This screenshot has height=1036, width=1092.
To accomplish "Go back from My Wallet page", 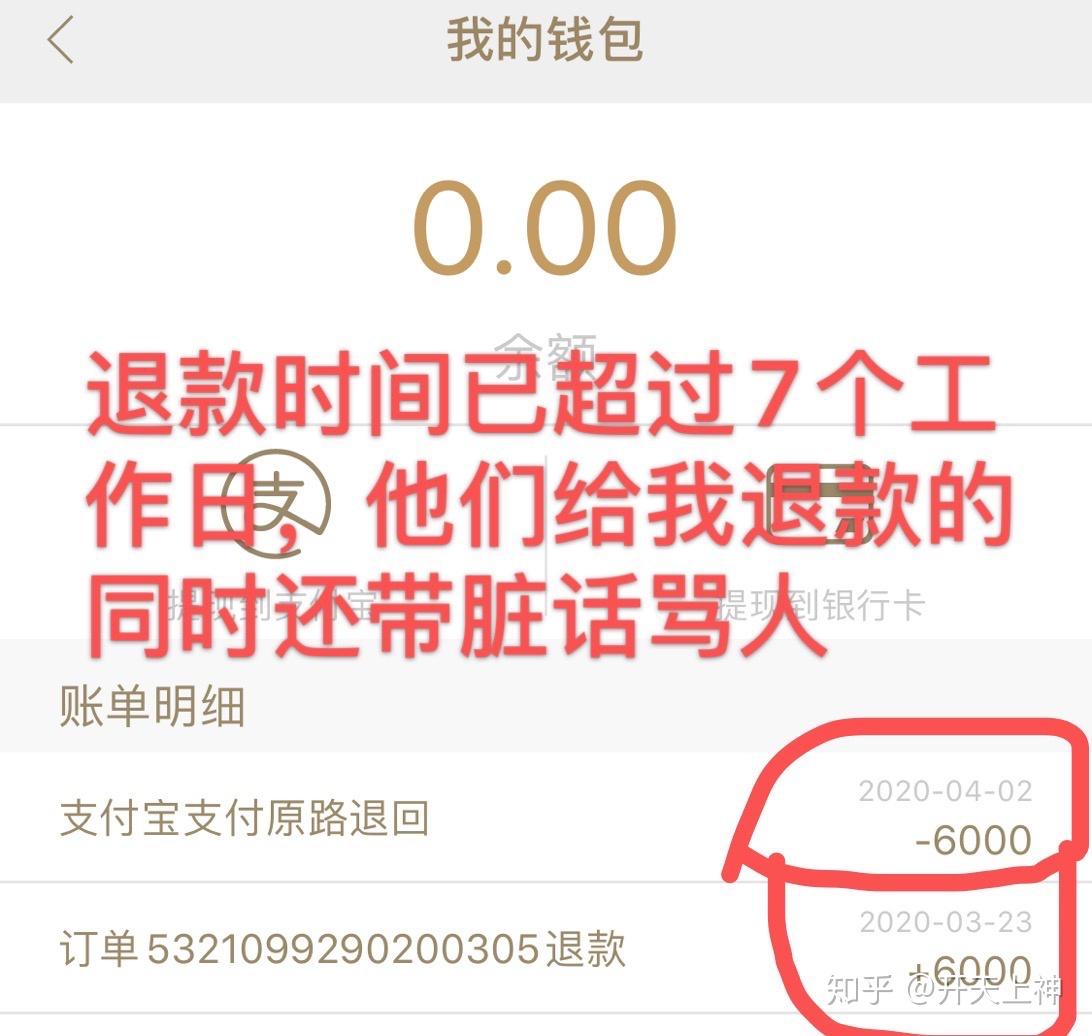I will 62,42.
